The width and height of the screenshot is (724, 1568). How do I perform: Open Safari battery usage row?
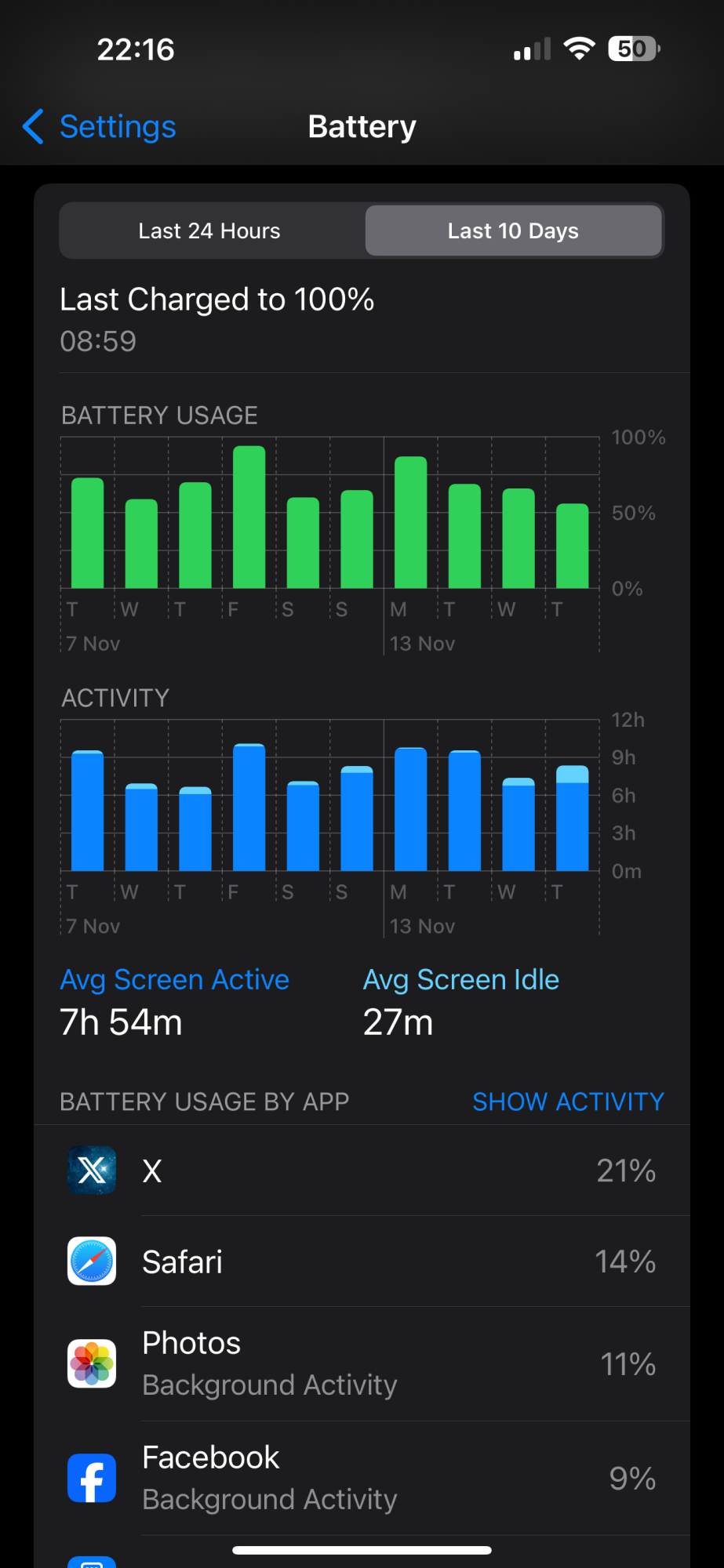click(362, 1261)
